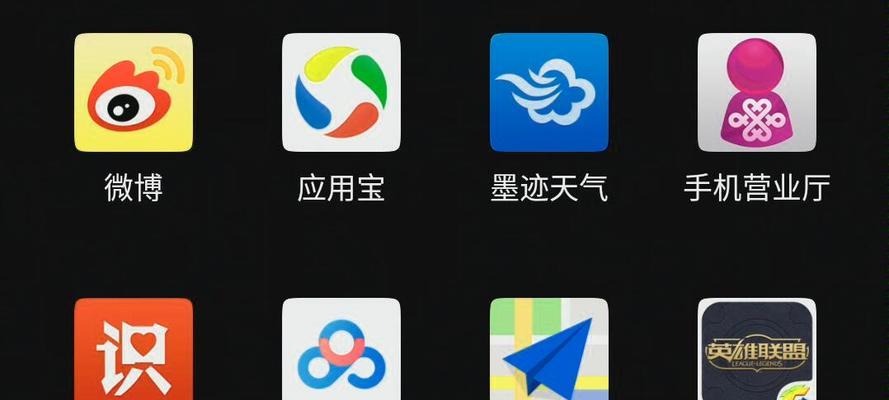Screen dimensions: 889x400
Task: Launch the 英雄联盟 League of Legends app
Action: coord(757,350)
